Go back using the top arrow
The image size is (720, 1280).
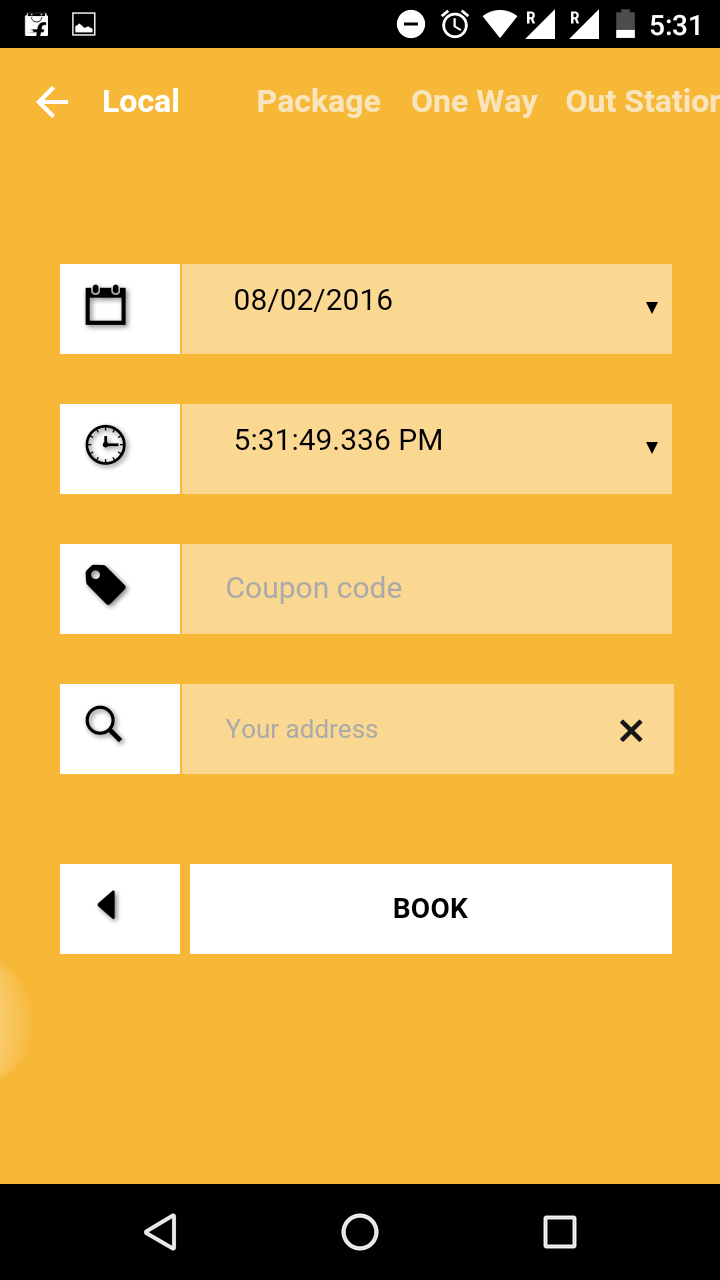(x=52, y=101)
